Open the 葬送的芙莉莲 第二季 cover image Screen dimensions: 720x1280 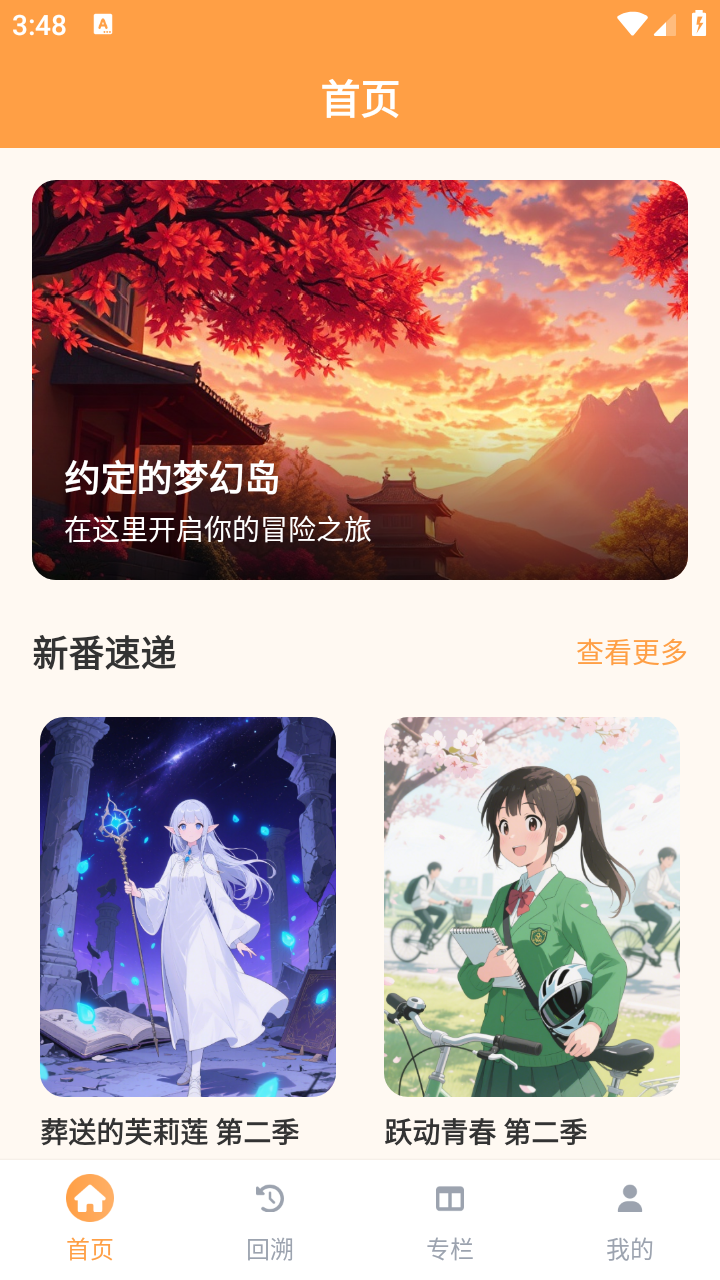tap(188, 905)
